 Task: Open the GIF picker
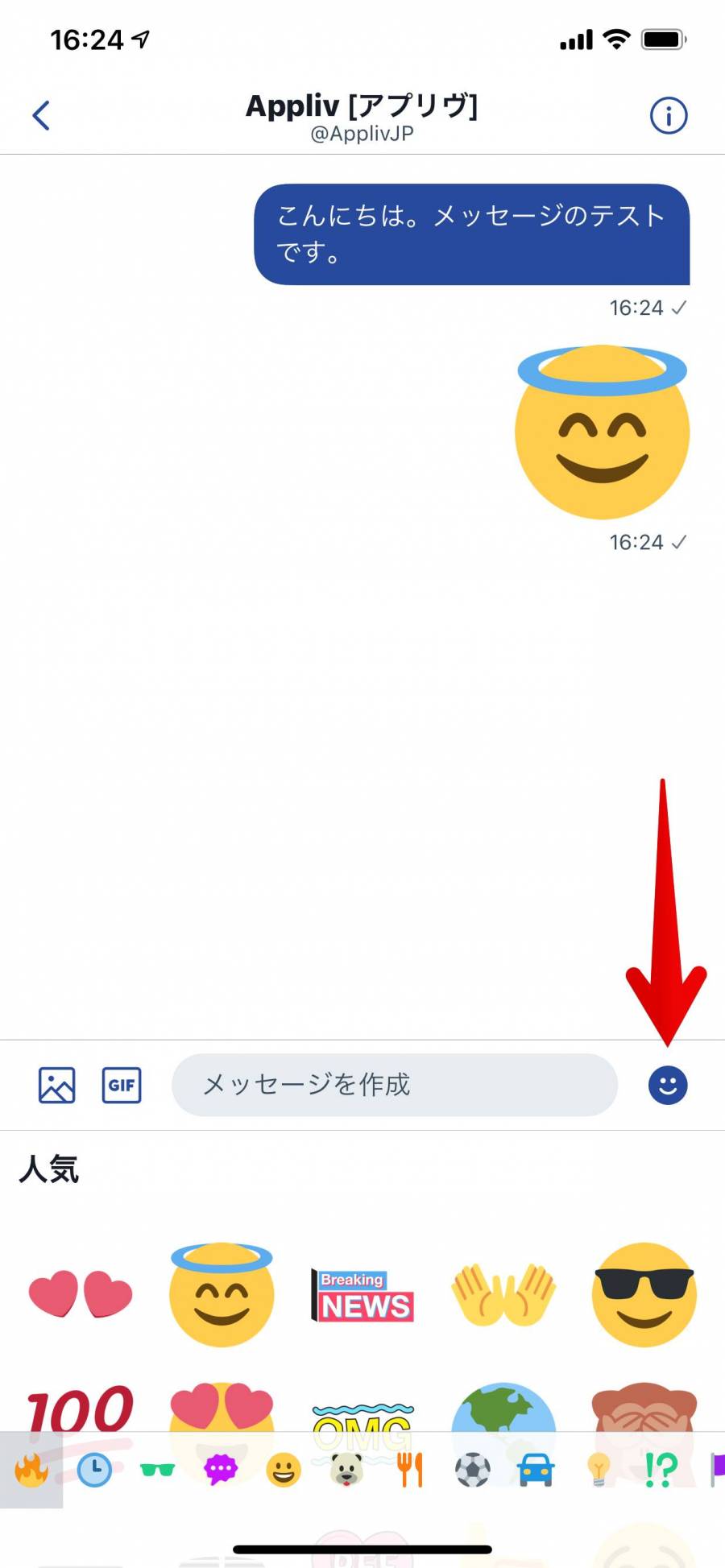122,1085
